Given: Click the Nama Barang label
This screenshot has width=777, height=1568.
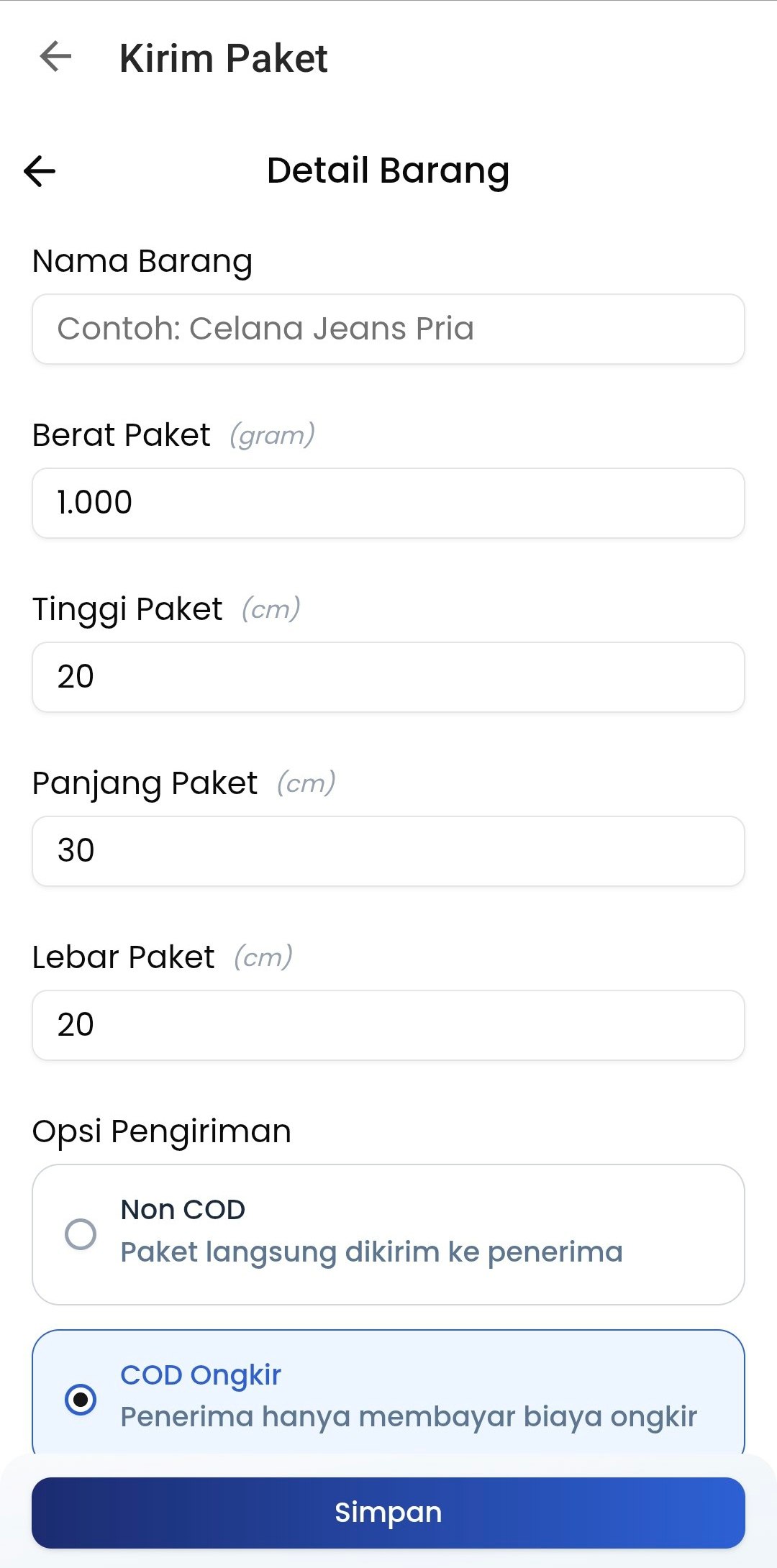Looking at the screenshot, I should pos(142,260).
